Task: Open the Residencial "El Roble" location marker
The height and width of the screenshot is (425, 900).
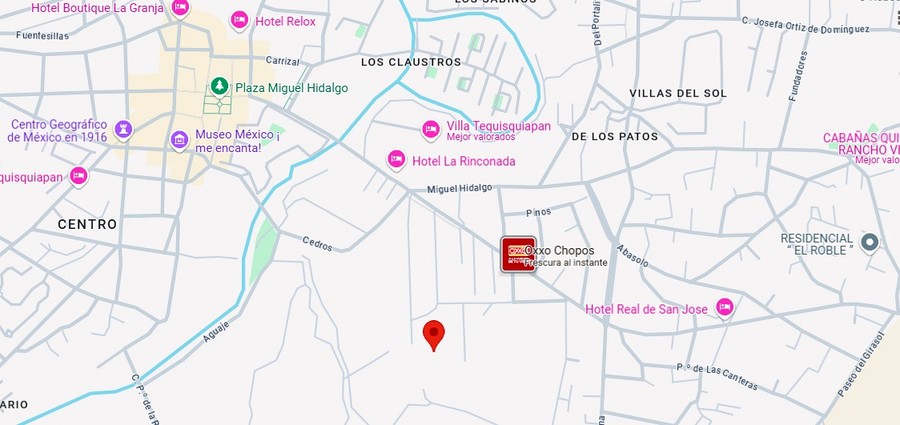Action: 870,242
